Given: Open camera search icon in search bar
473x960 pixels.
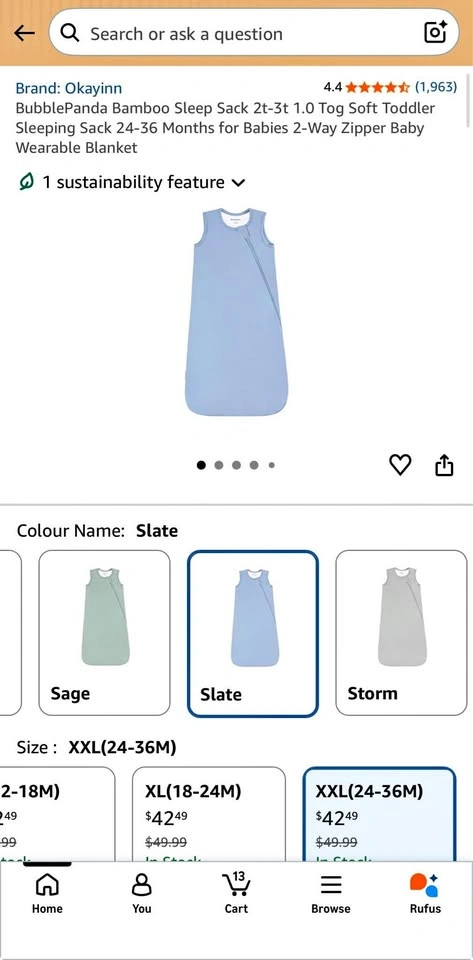Looking at the screenshot, I should [435, 33].
